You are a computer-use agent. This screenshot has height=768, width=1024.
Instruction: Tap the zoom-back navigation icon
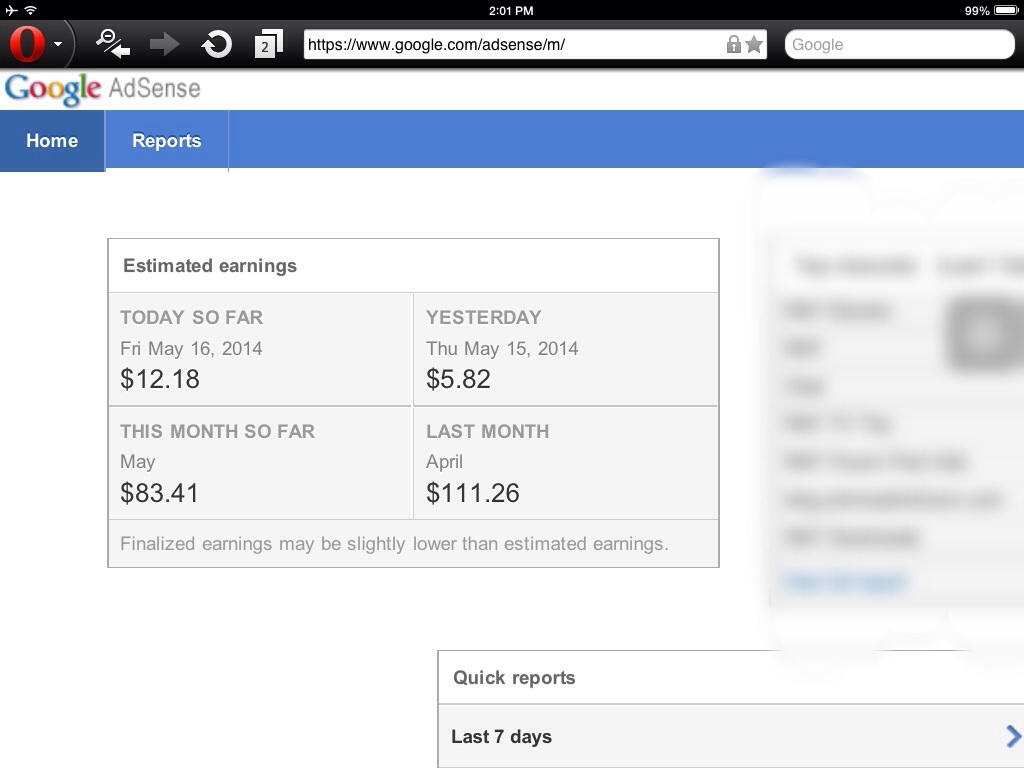113,44
